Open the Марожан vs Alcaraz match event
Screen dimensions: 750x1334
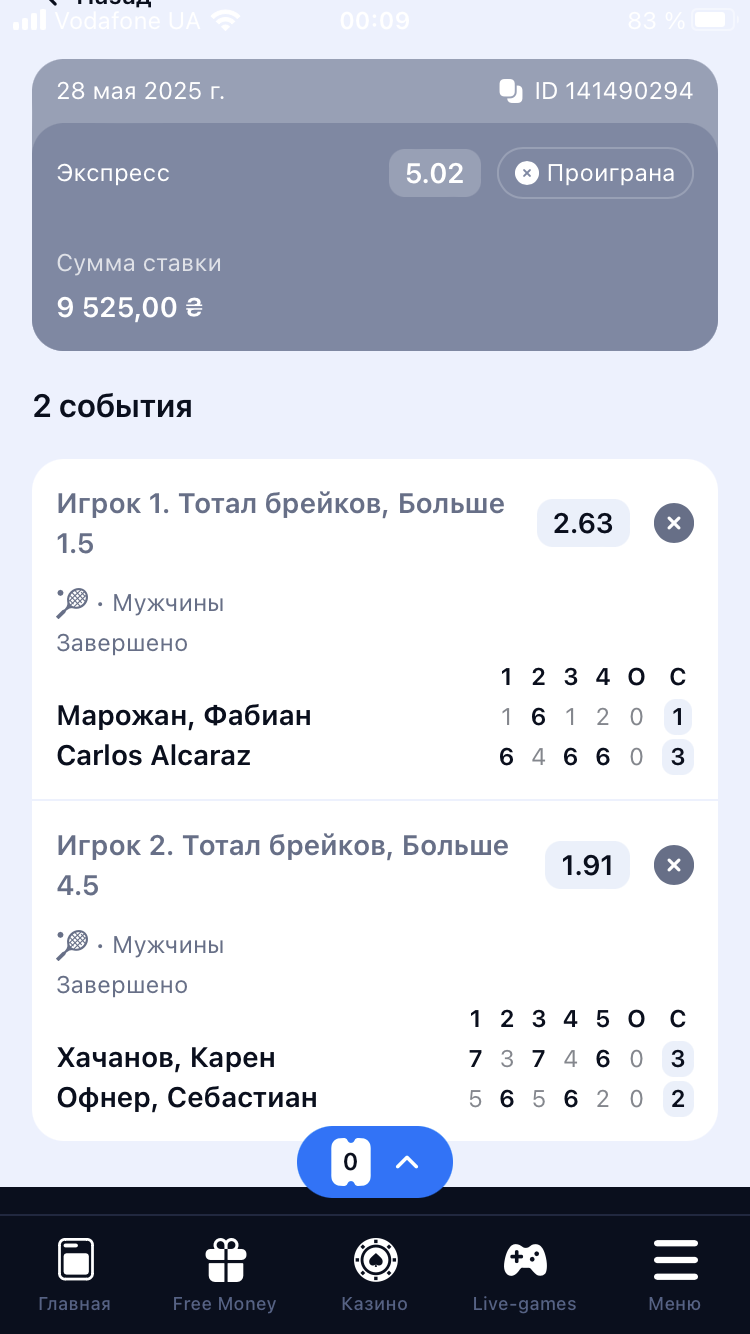[x=184, y=735]
